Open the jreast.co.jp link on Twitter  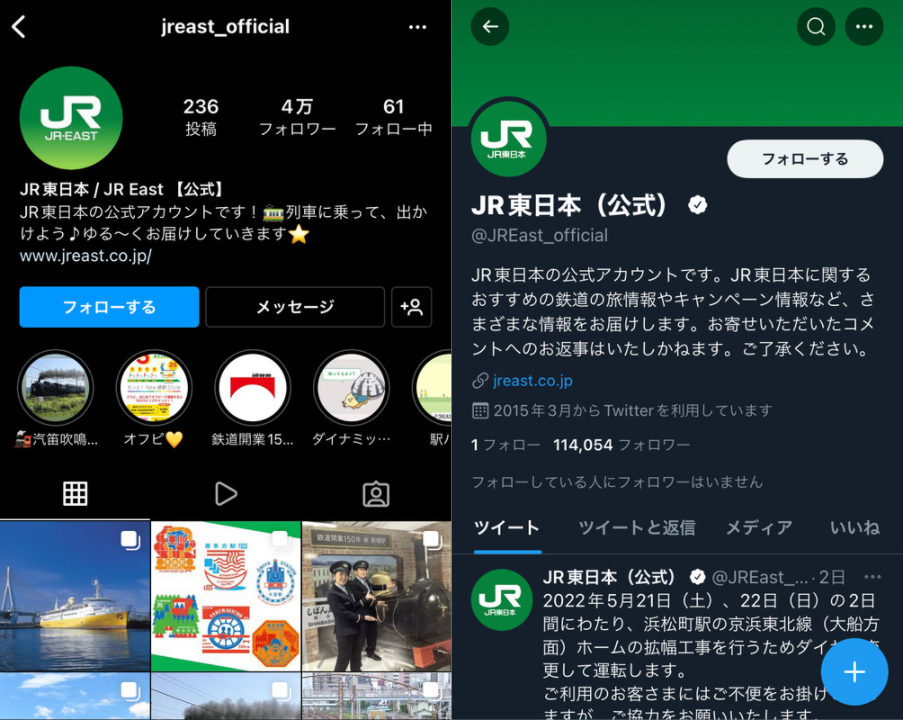coord(532,381)
